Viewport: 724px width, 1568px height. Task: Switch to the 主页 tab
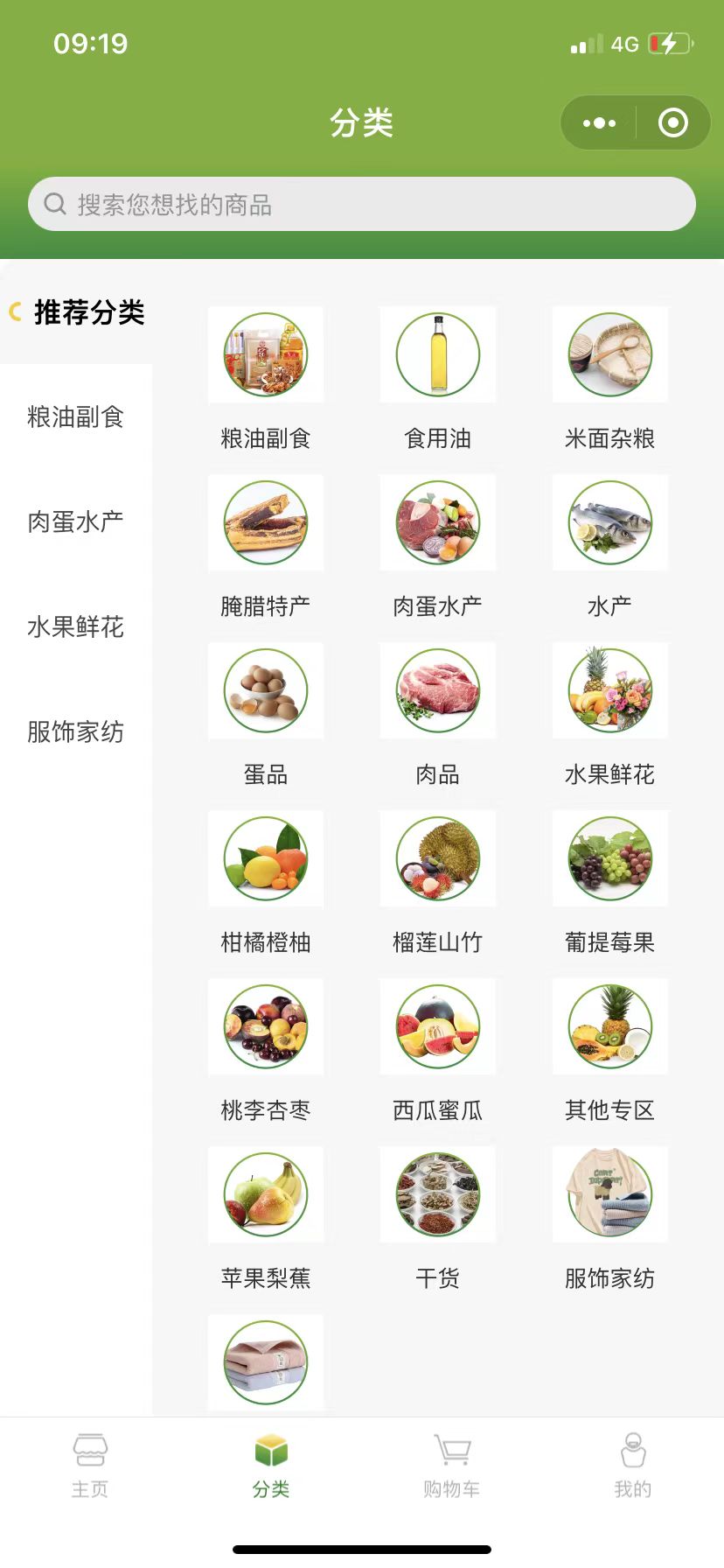coord(90,1465)
